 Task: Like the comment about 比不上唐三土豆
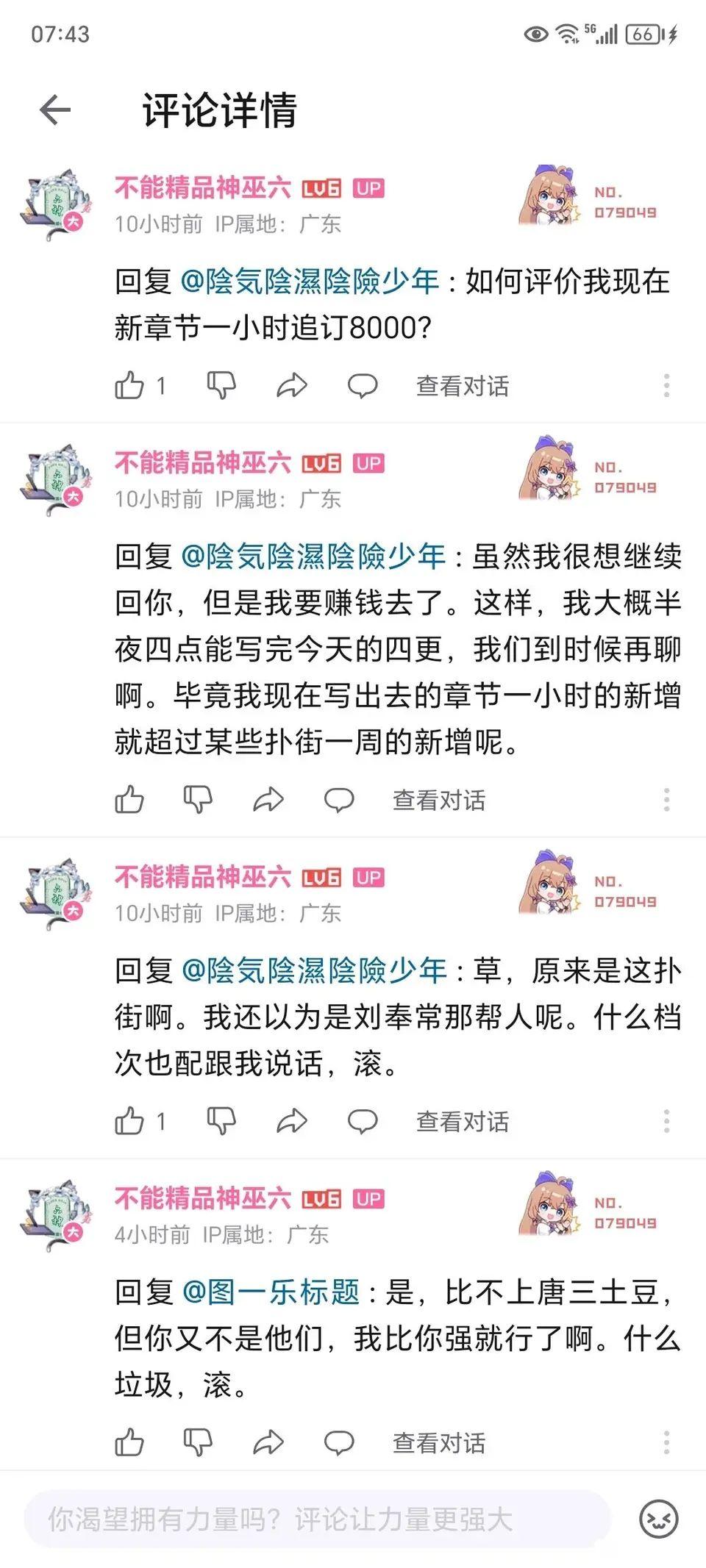pyautogui.click(x=129, y=1442)
